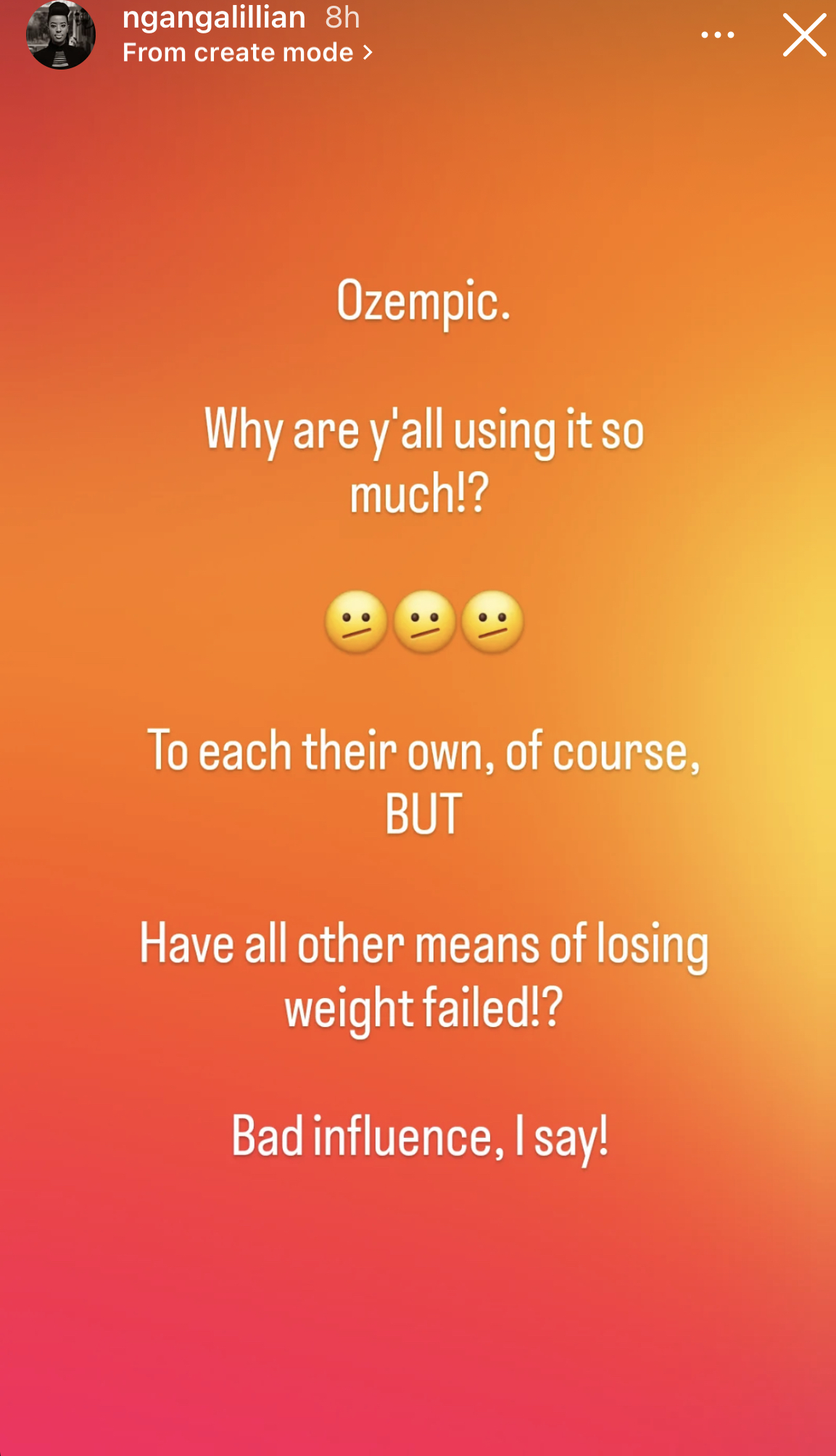Close the story with the X button
Viewport: 836px width, 1456px height.
804,36
